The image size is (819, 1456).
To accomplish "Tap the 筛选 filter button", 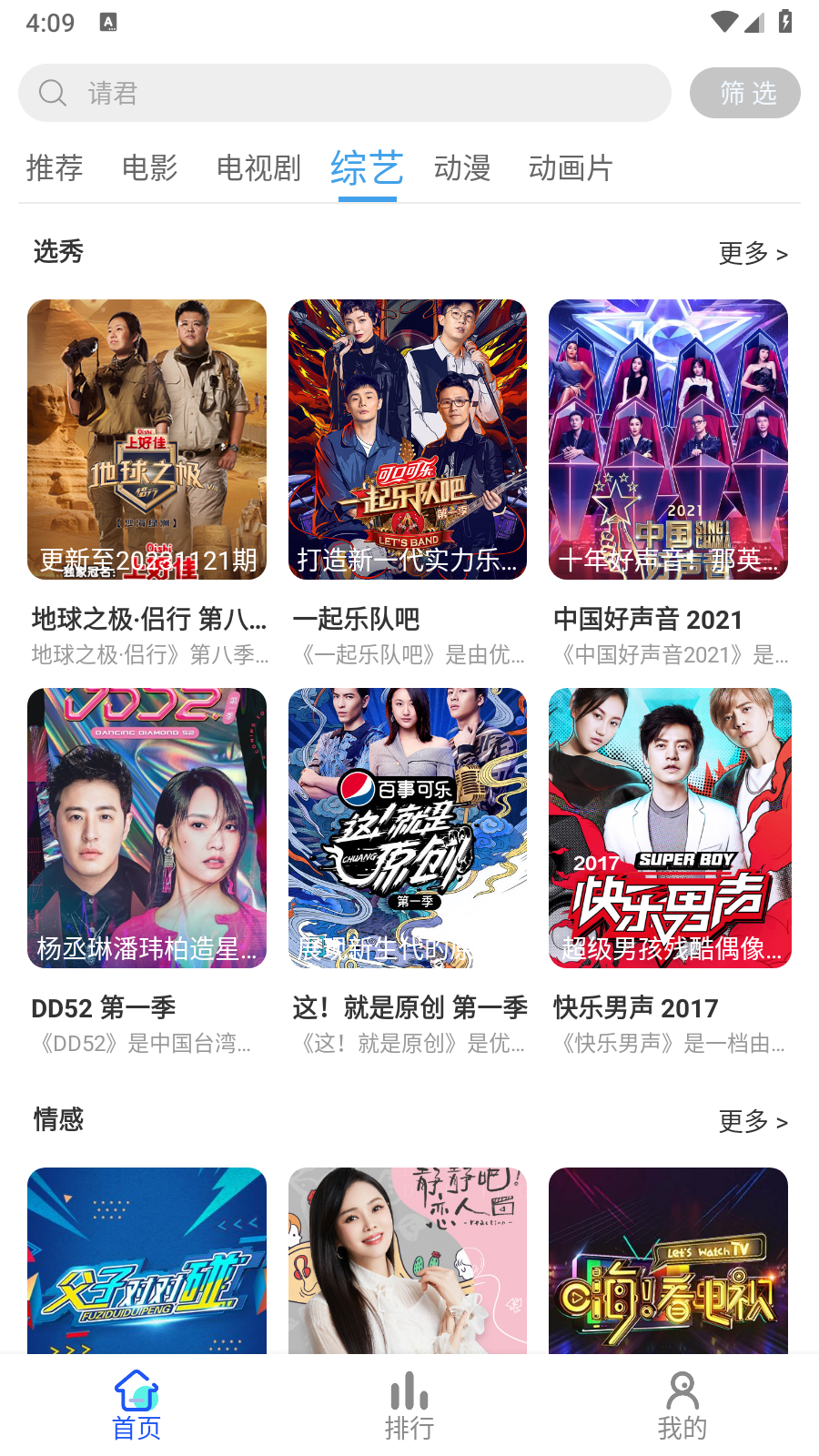I will pos(745,93).
